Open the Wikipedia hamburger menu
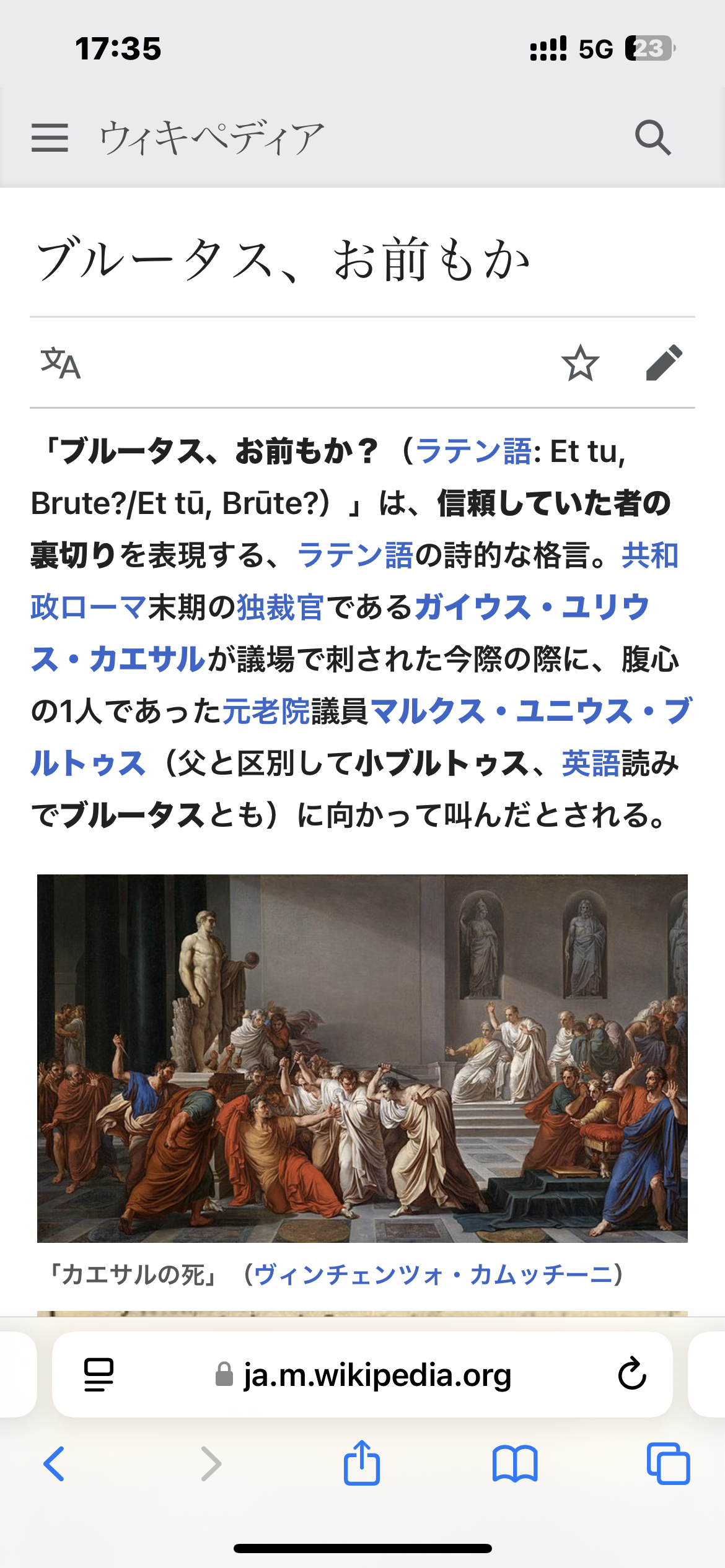 (50, 137)
